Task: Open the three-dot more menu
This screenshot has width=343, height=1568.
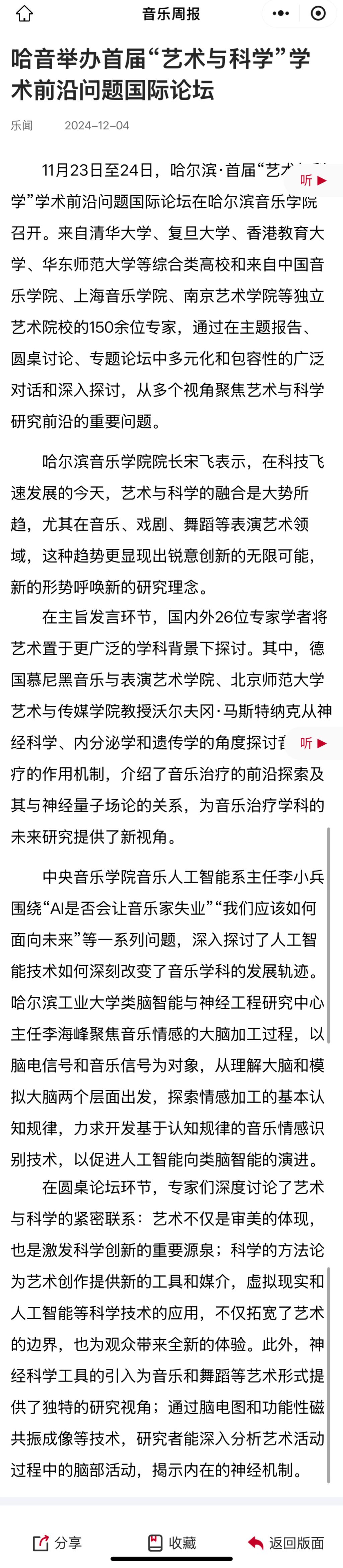Action: pos(281,13)
